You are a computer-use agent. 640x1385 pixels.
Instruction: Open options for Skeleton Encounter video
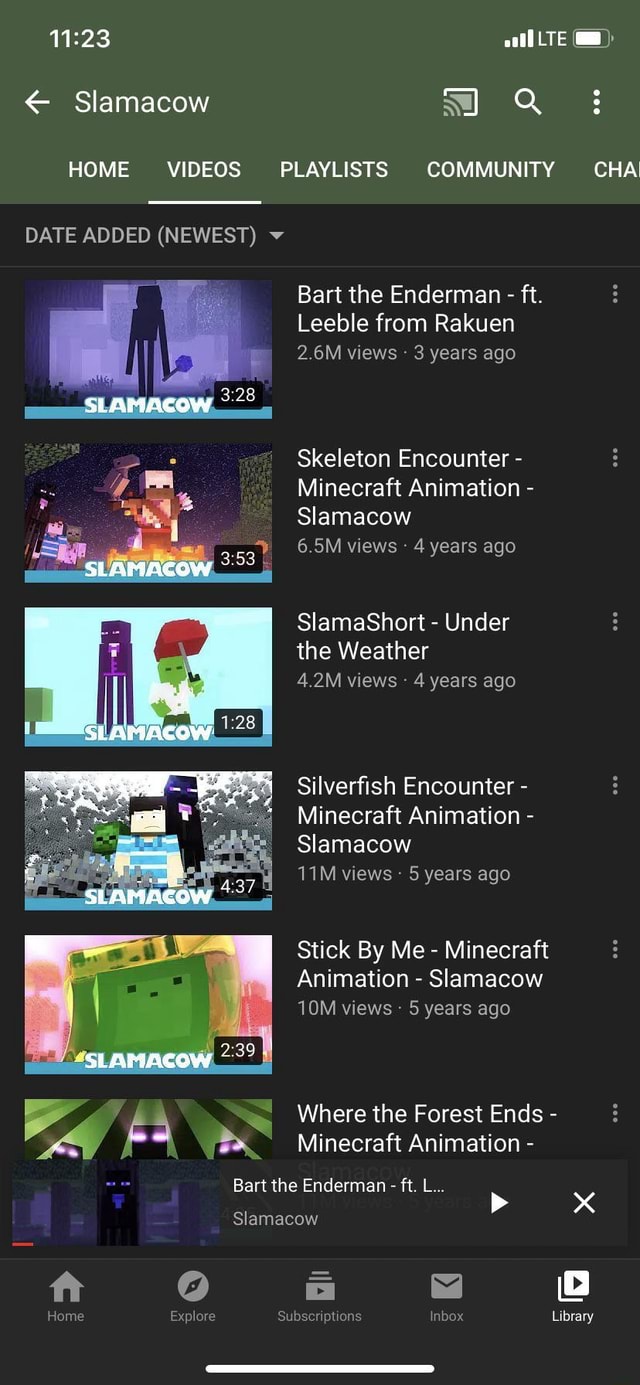point(614,458)
